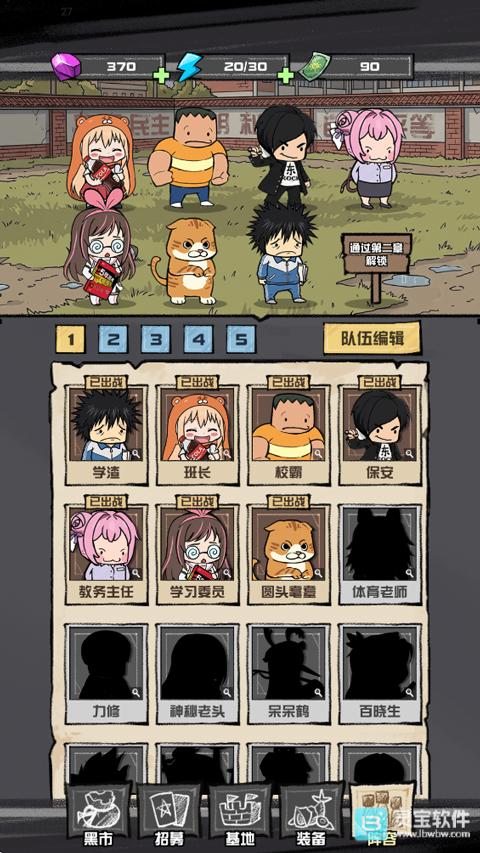Screen dimensions: 480x853
Task: Open the 队伍编辑 team edit button
Action: click(372, 338)
